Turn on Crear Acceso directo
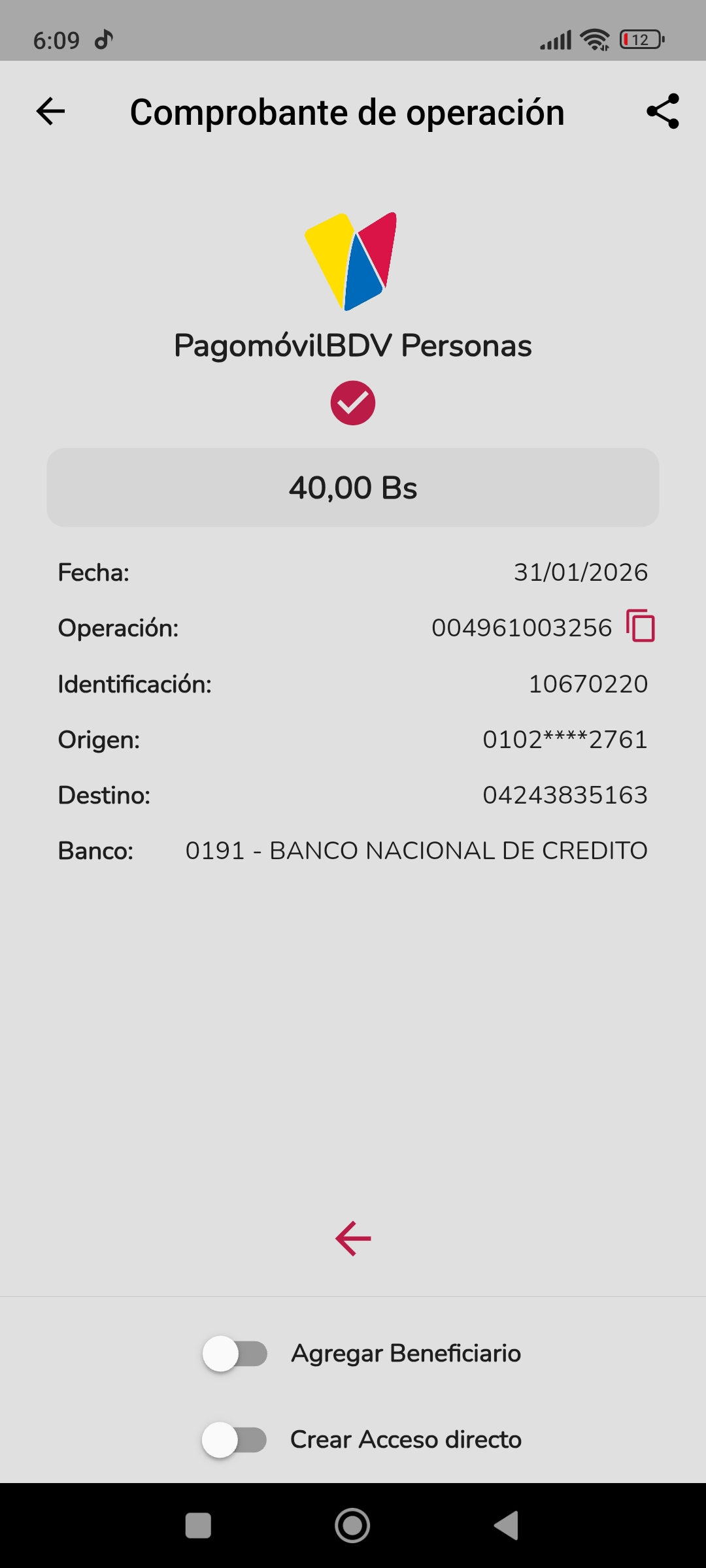Viewport: 706px width, 1568px height. pos(235,1440)
